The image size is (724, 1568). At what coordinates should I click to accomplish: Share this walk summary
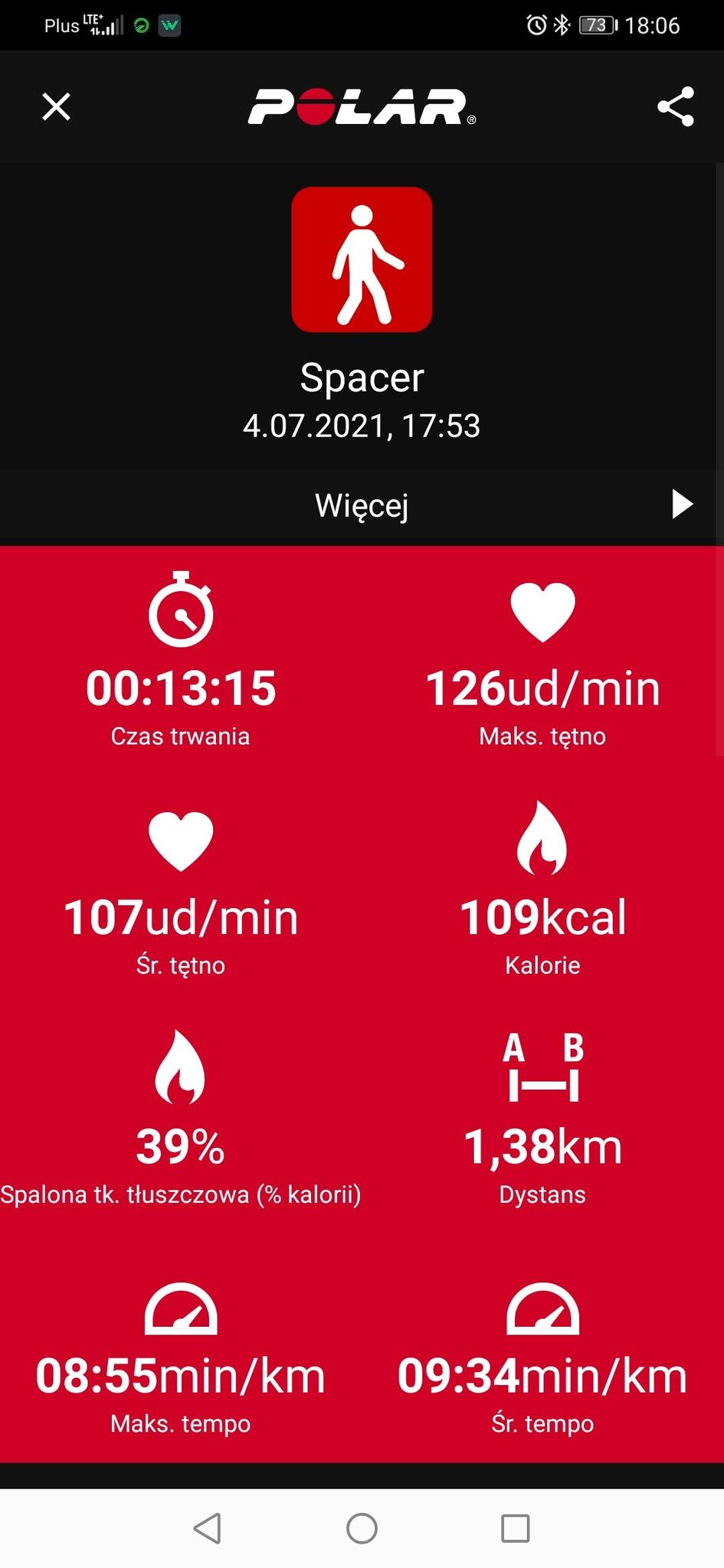(x=676, y=106)
